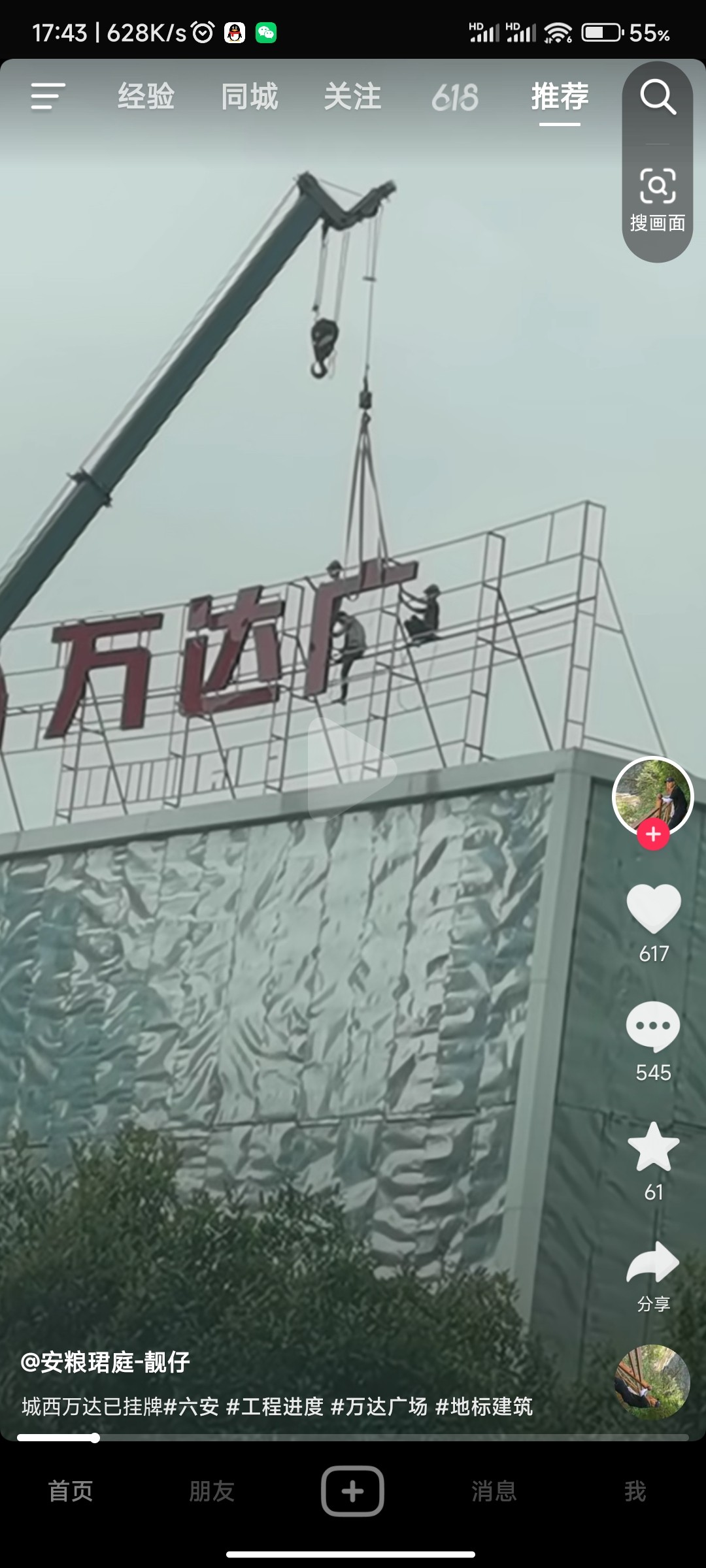Switch to the 关注 tab
This screenshot has height=1568, width=706.
(x=352, y=97)
